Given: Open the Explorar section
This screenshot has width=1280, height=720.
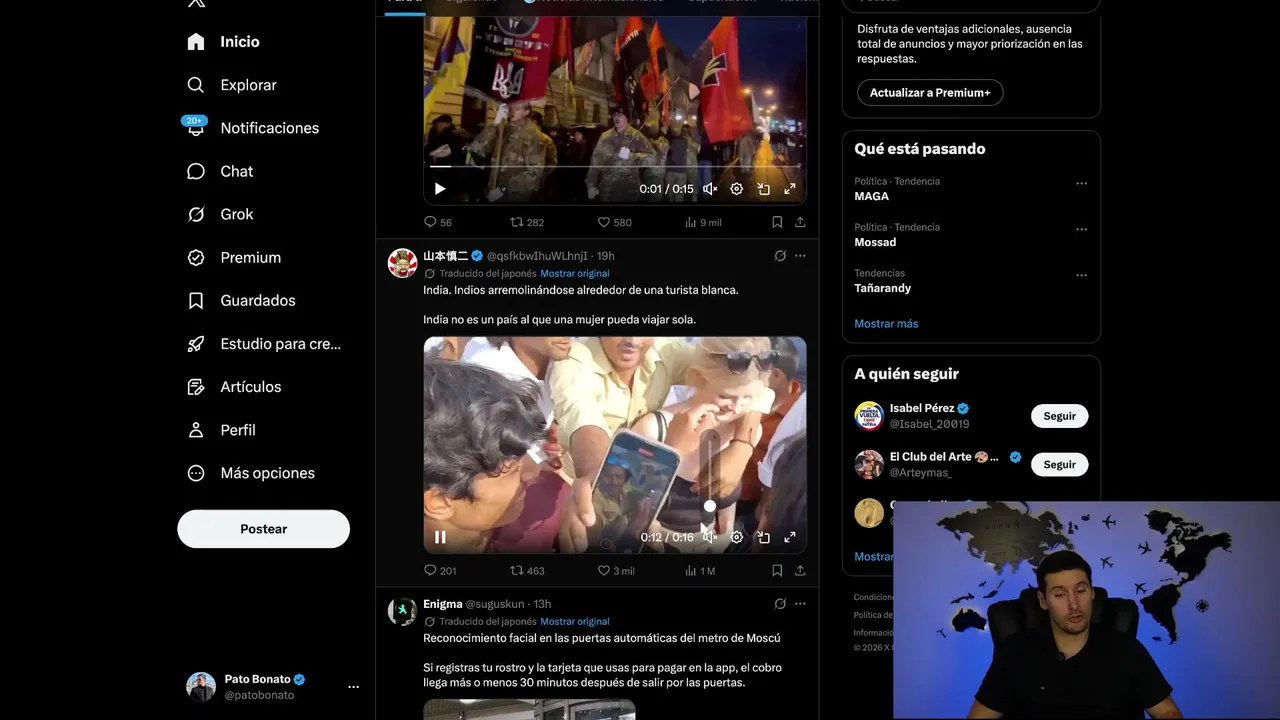Looking at the screenshot, I should coord(247,85).
